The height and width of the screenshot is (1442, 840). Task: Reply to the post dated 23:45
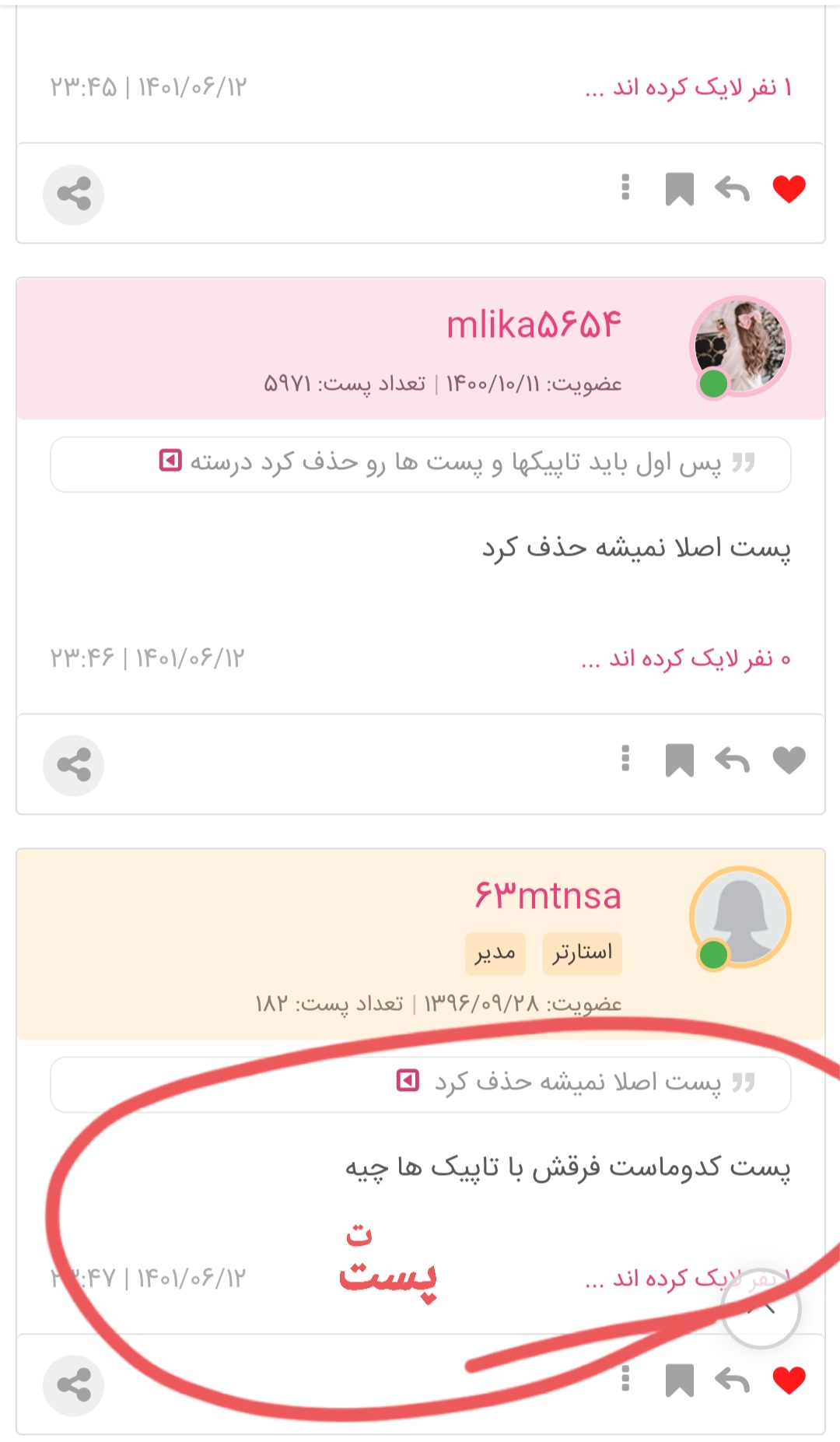pos(732,189)
